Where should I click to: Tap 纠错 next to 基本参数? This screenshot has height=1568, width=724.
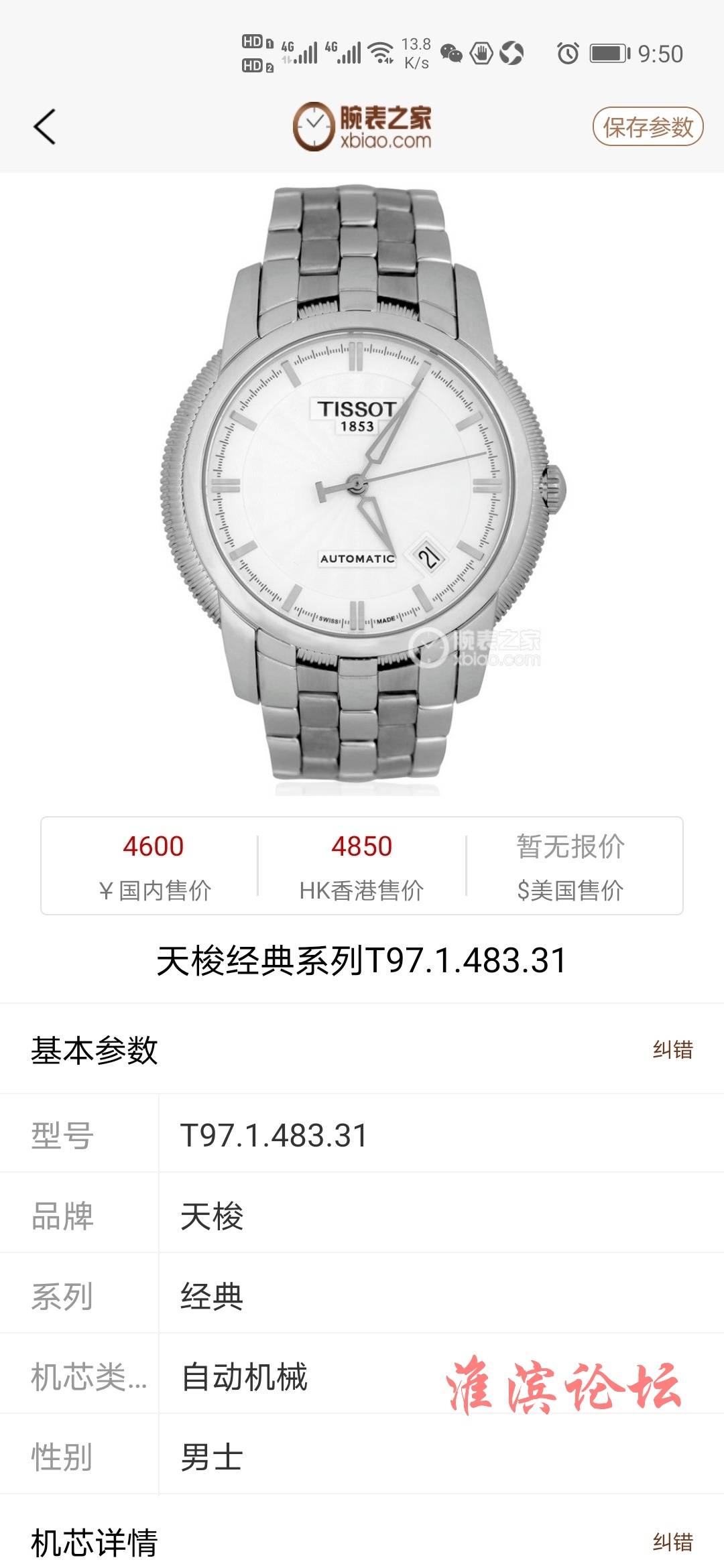672,1049
